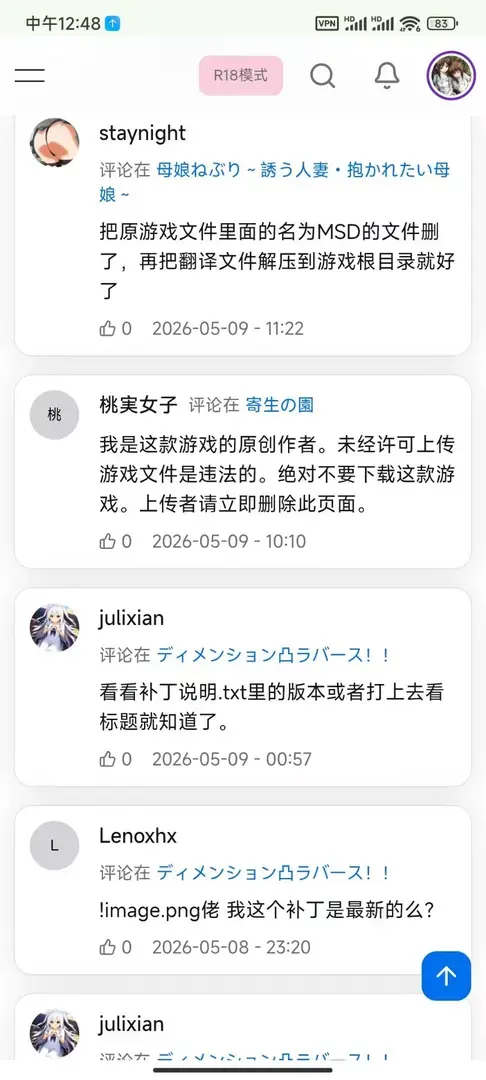View Lenoxhx's profile avatar
This screenshot has width=486, height=1080.
pos(54,845)
